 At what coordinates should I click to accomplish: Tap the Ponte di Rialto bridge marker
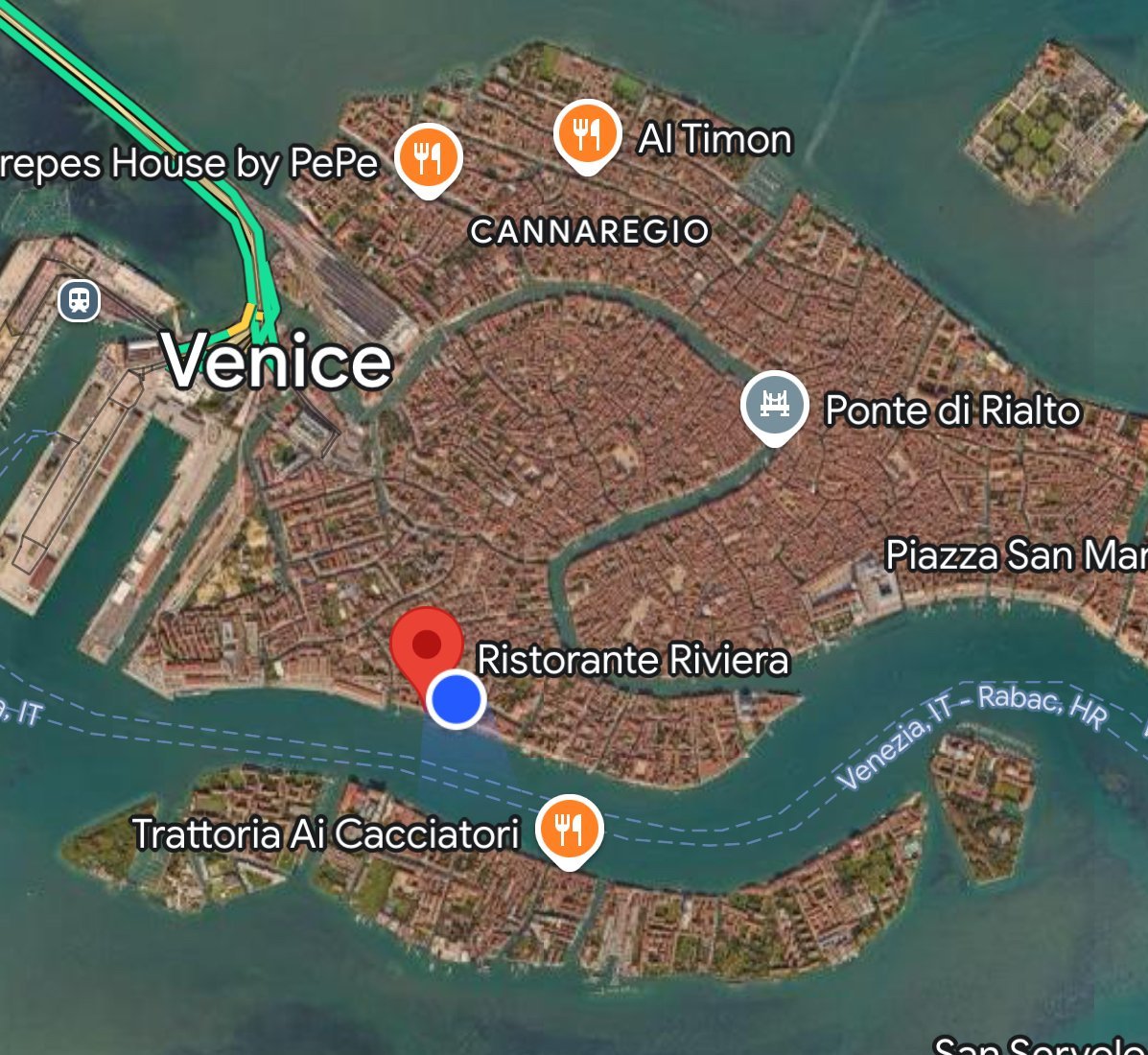[775, 407]
